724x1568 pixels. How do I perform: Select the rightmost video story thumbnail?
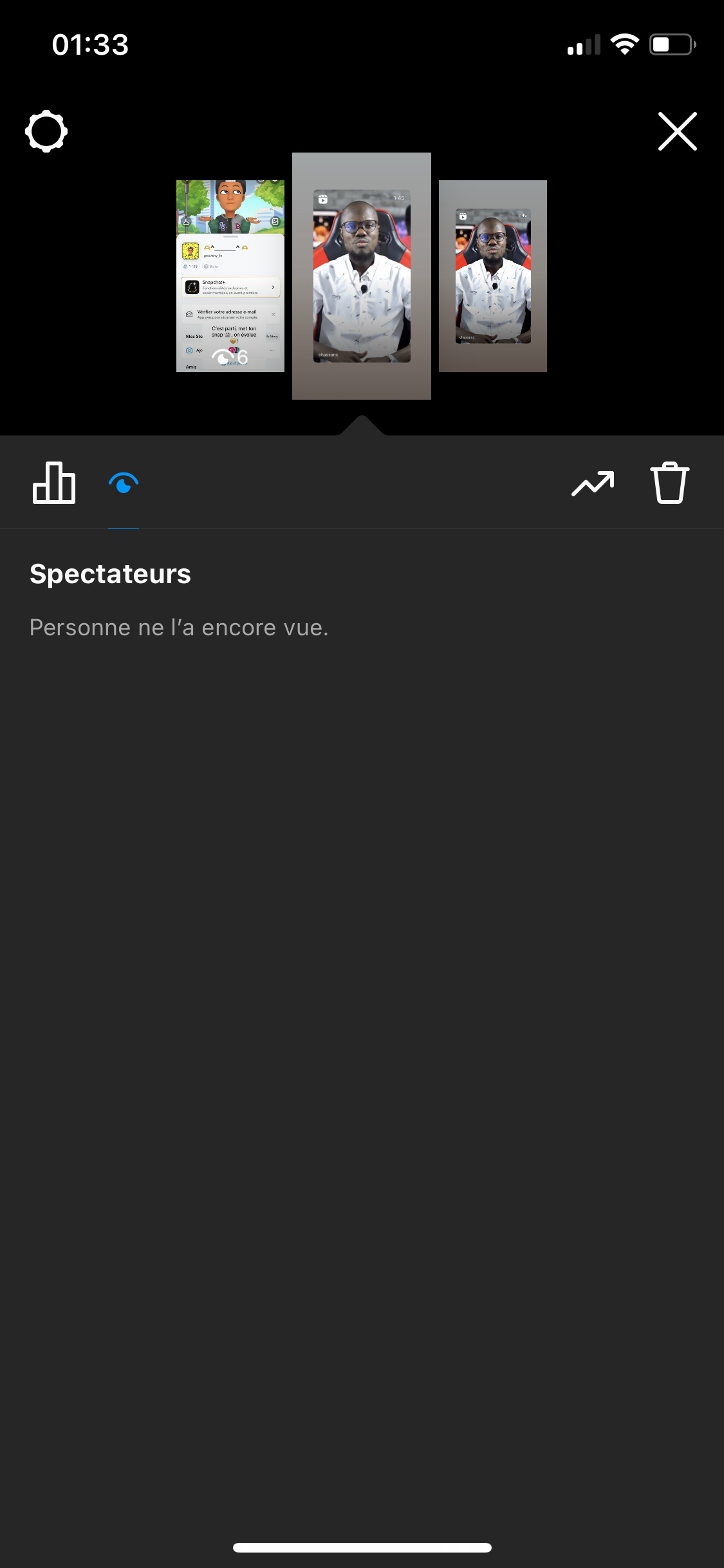click(492, 276)
